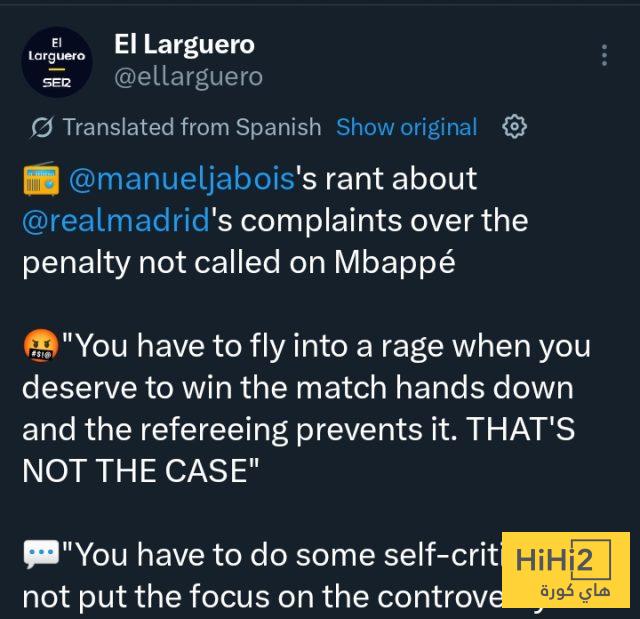Viewport: 640px width, 619px height.
Task: Open the tweet's three-dot overflow menu
Action: (x=604, y=55)
